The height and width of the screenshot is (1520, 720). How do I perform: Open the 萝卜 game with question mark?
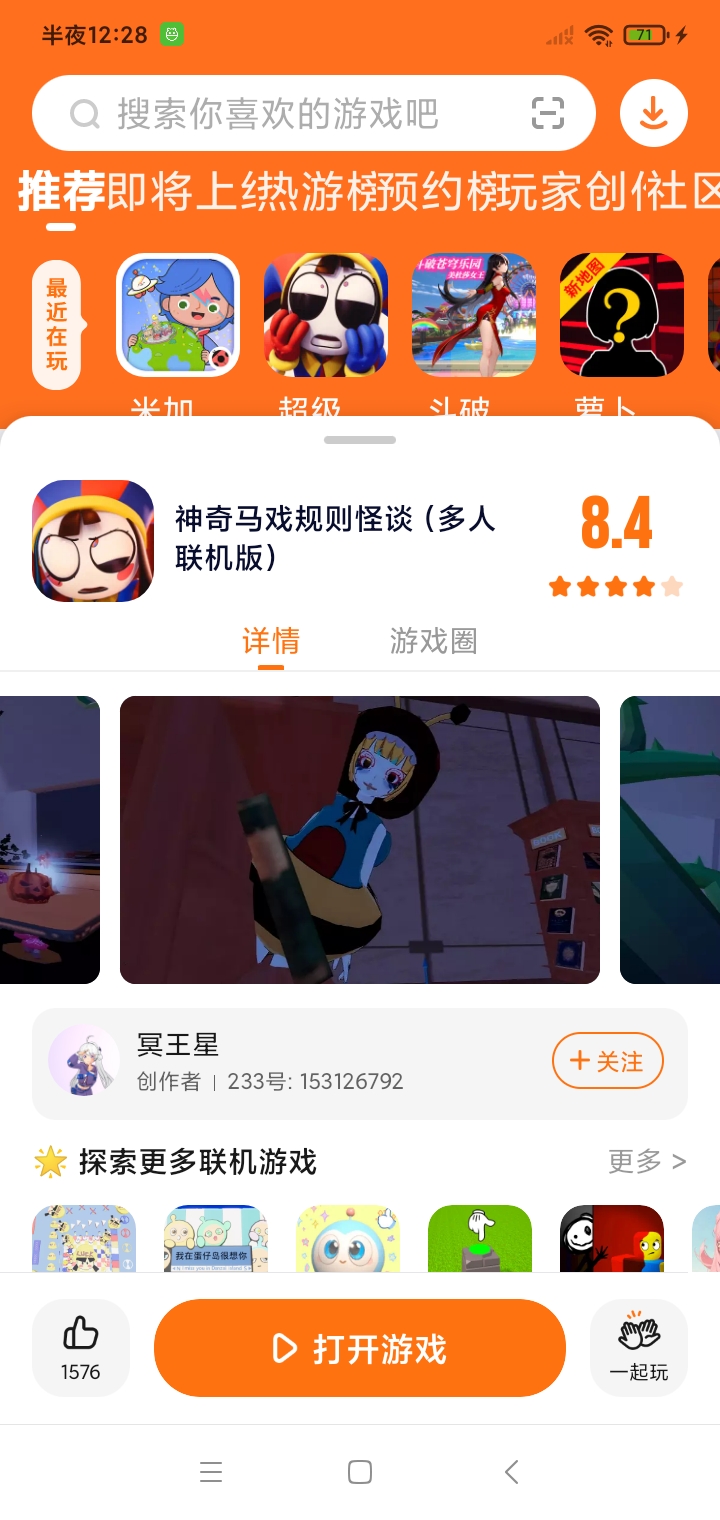621,315
